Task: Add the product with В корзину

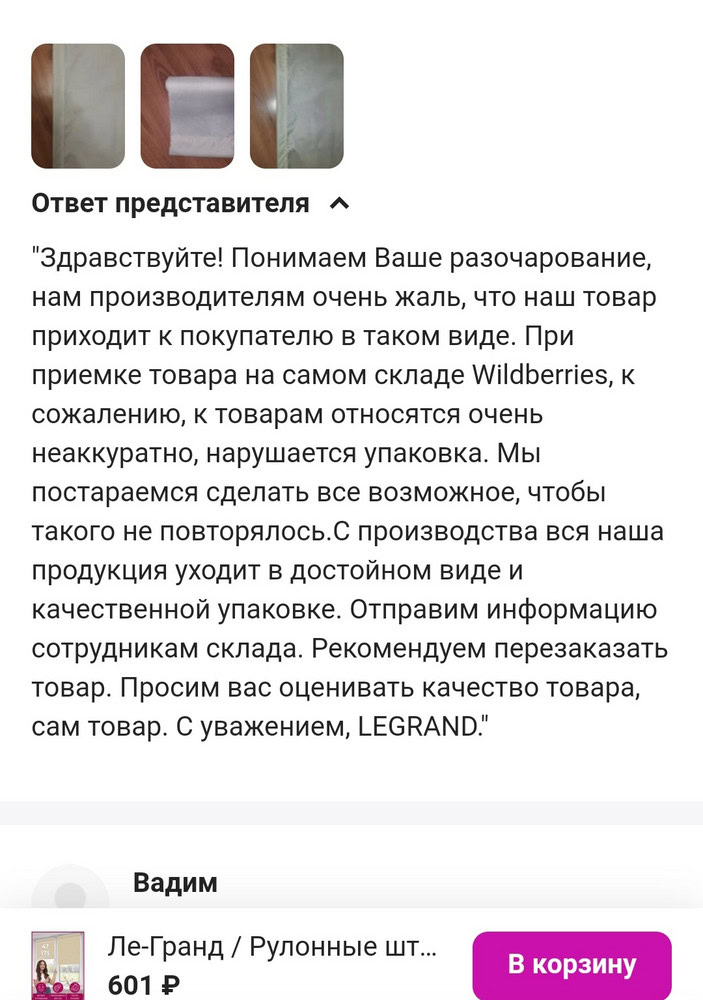Action: coord(571,964)
